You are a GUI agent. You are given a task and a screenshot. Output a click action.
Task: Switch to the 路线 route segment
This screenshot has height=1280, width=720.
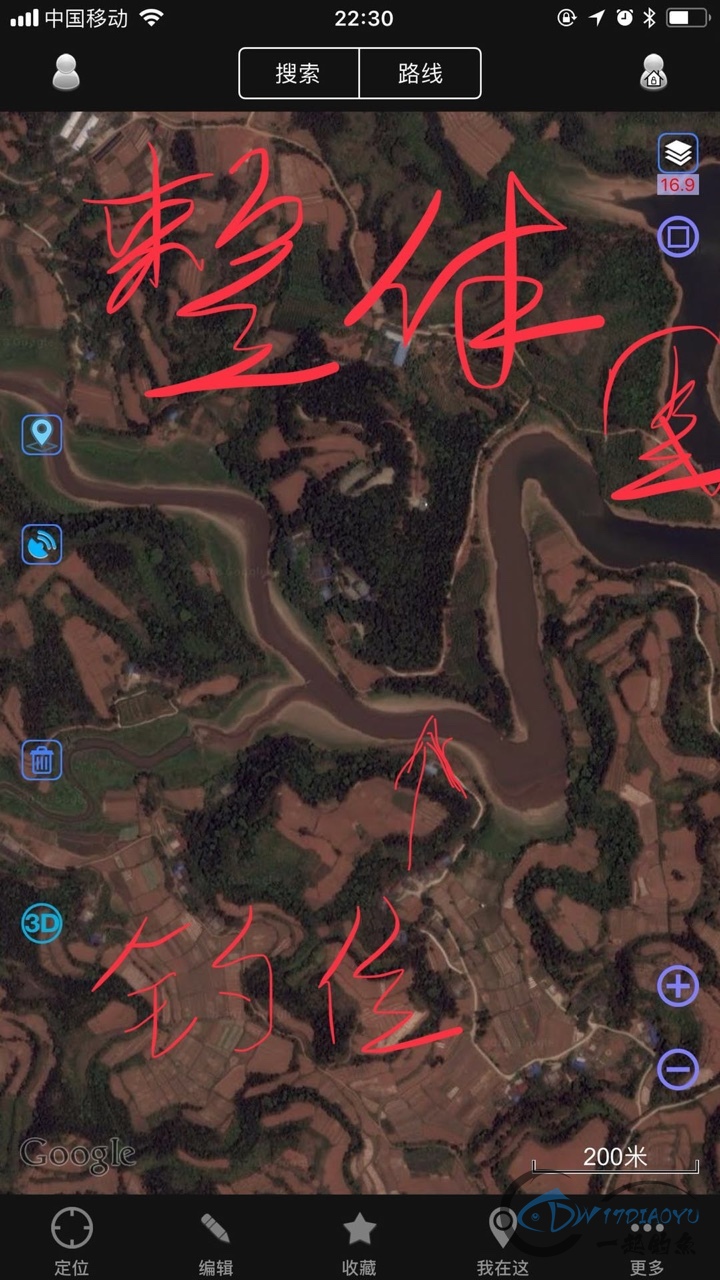420,73
